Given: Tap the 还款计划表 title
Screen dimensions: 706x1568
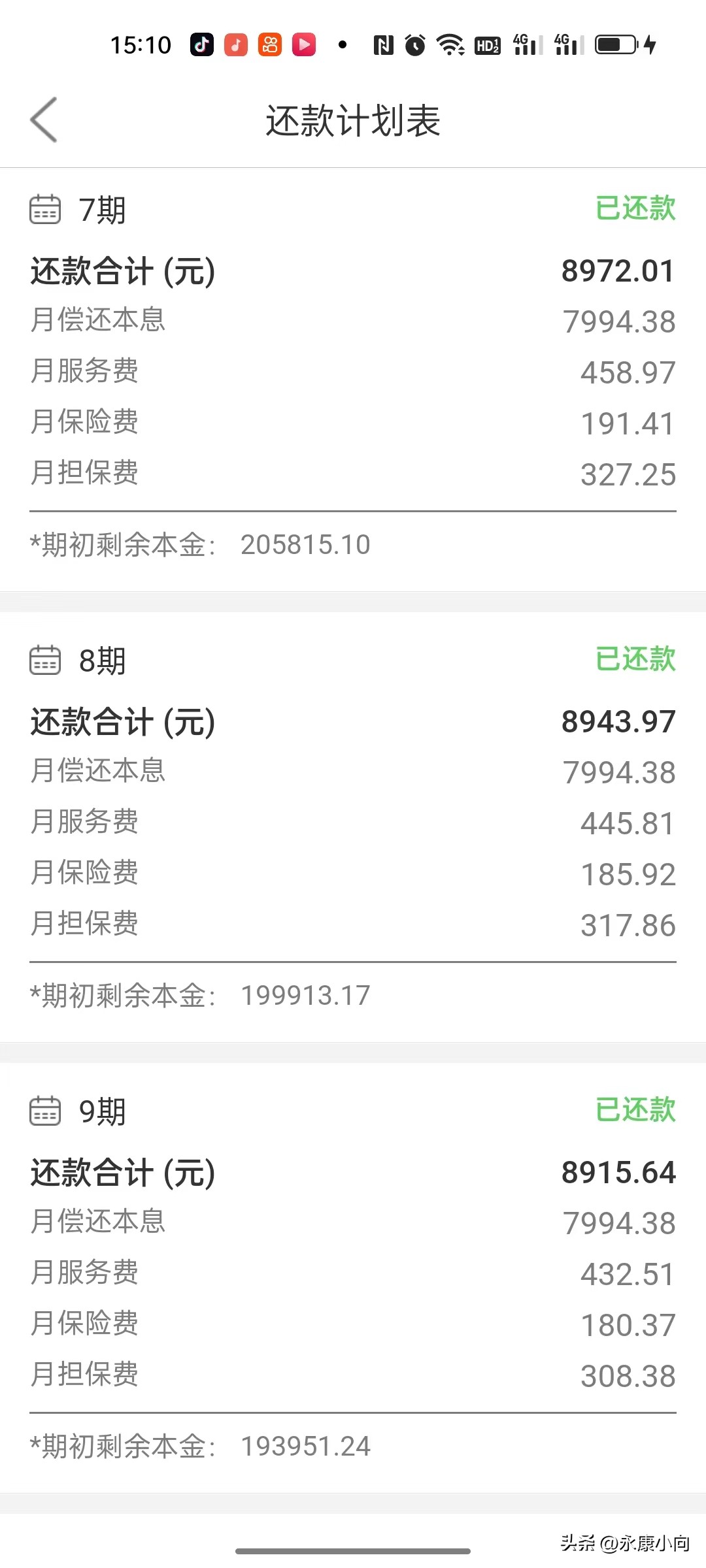Looking at the screenshot, I should [353, 120].
